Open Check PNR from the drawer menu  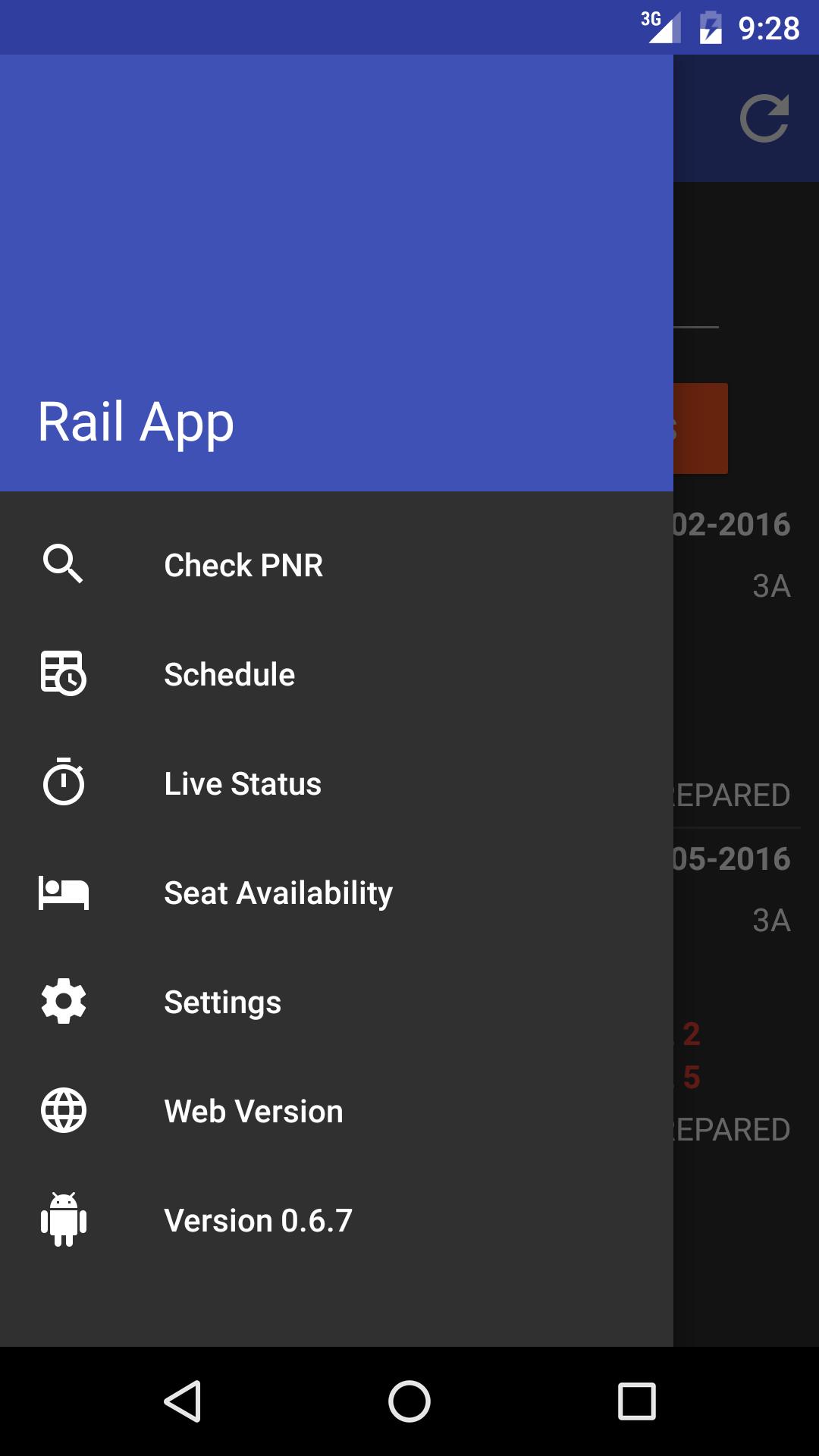tap(243, 566)
